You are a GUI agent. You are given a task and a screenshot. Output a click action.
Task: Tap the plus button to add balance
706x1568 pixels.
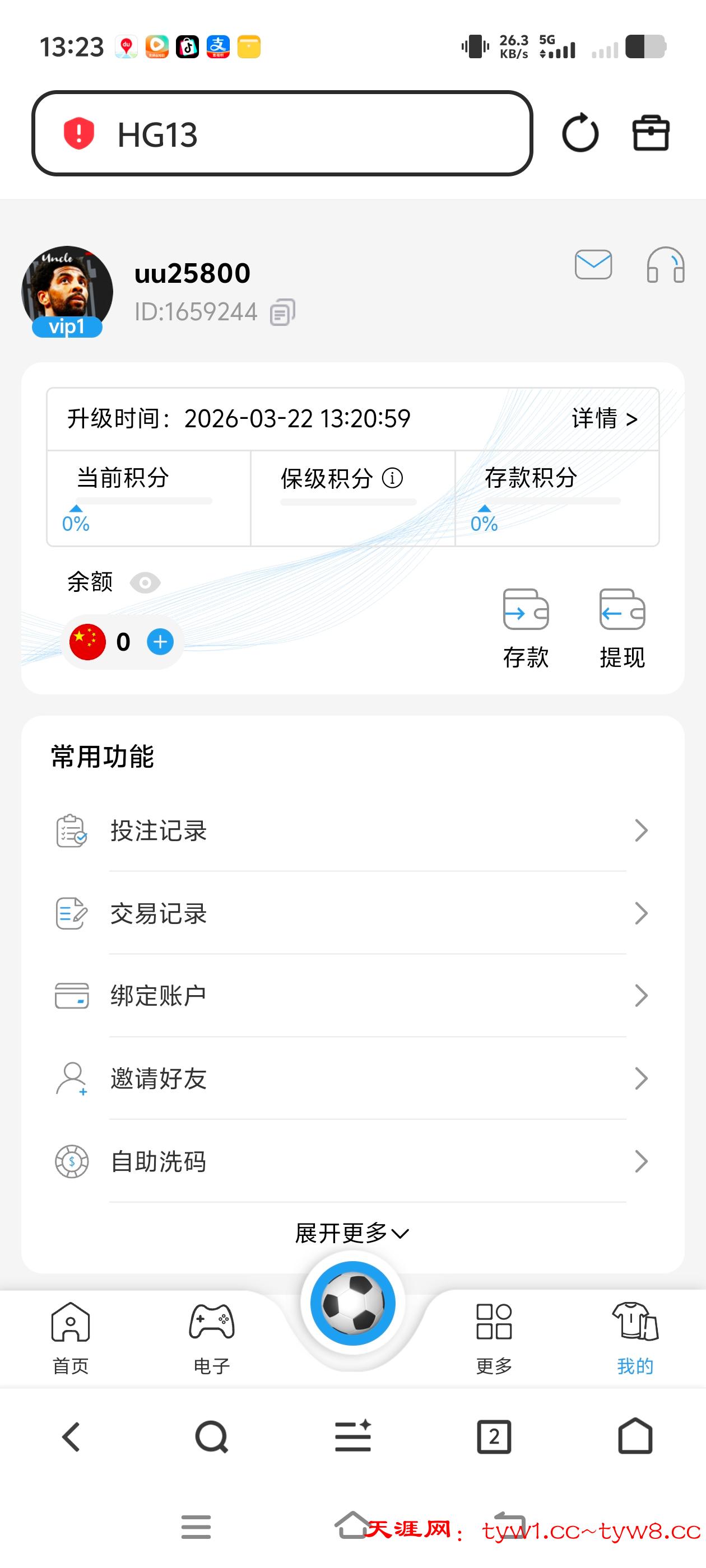pos(160,642)
